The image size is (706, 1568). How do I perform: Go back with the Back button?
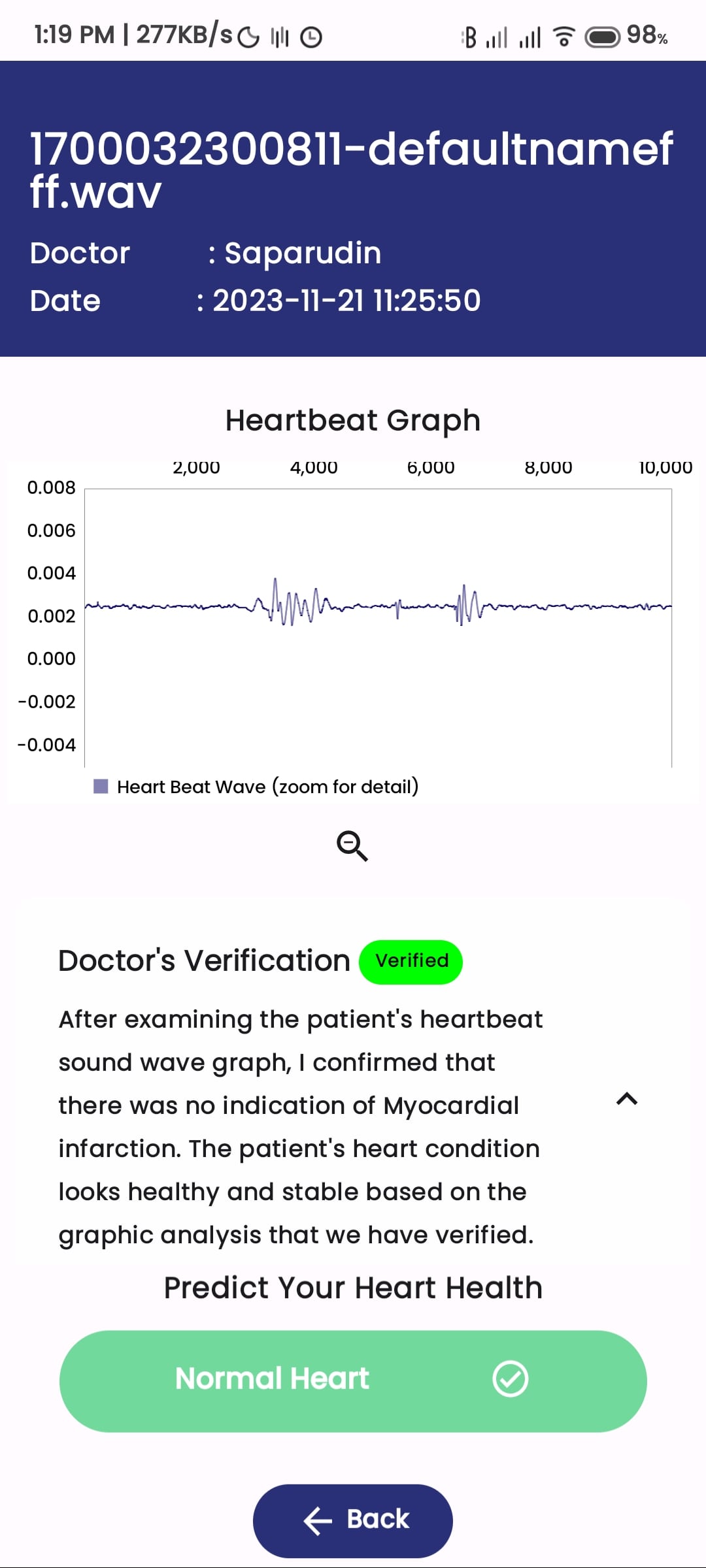point(353,1520)
